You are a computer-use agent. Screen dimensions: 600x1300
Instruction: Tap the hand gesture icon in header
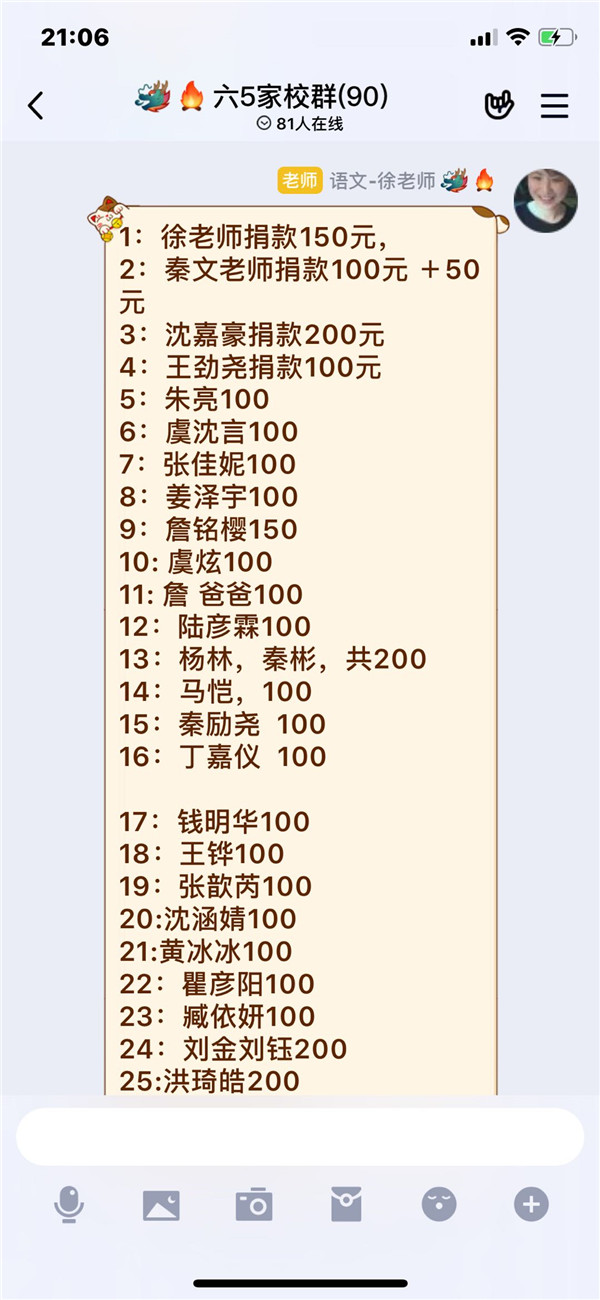(499, 105)
